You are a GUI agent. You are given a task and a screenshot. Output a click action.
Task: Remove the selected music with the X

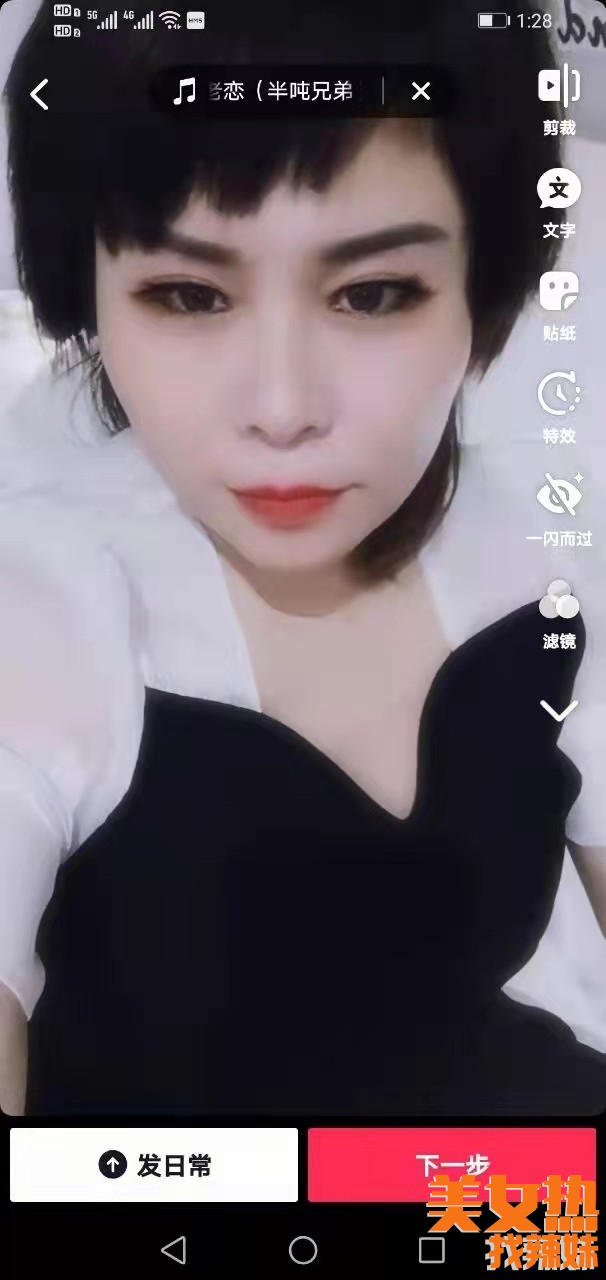[x=421, y=92]
